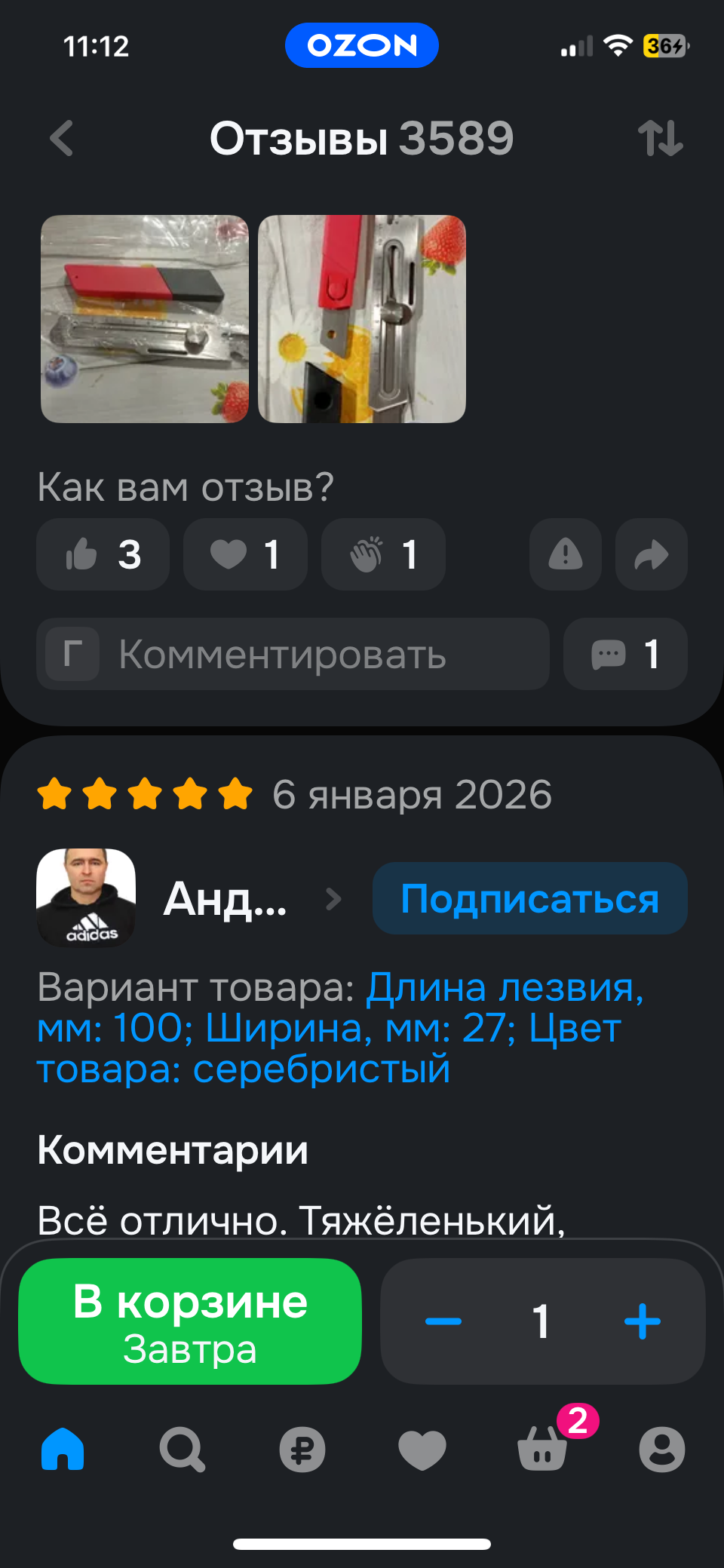Open reviewer Анд... profile
The width and height of the screenshot is (724, 1568).
[x=225, y=899]
